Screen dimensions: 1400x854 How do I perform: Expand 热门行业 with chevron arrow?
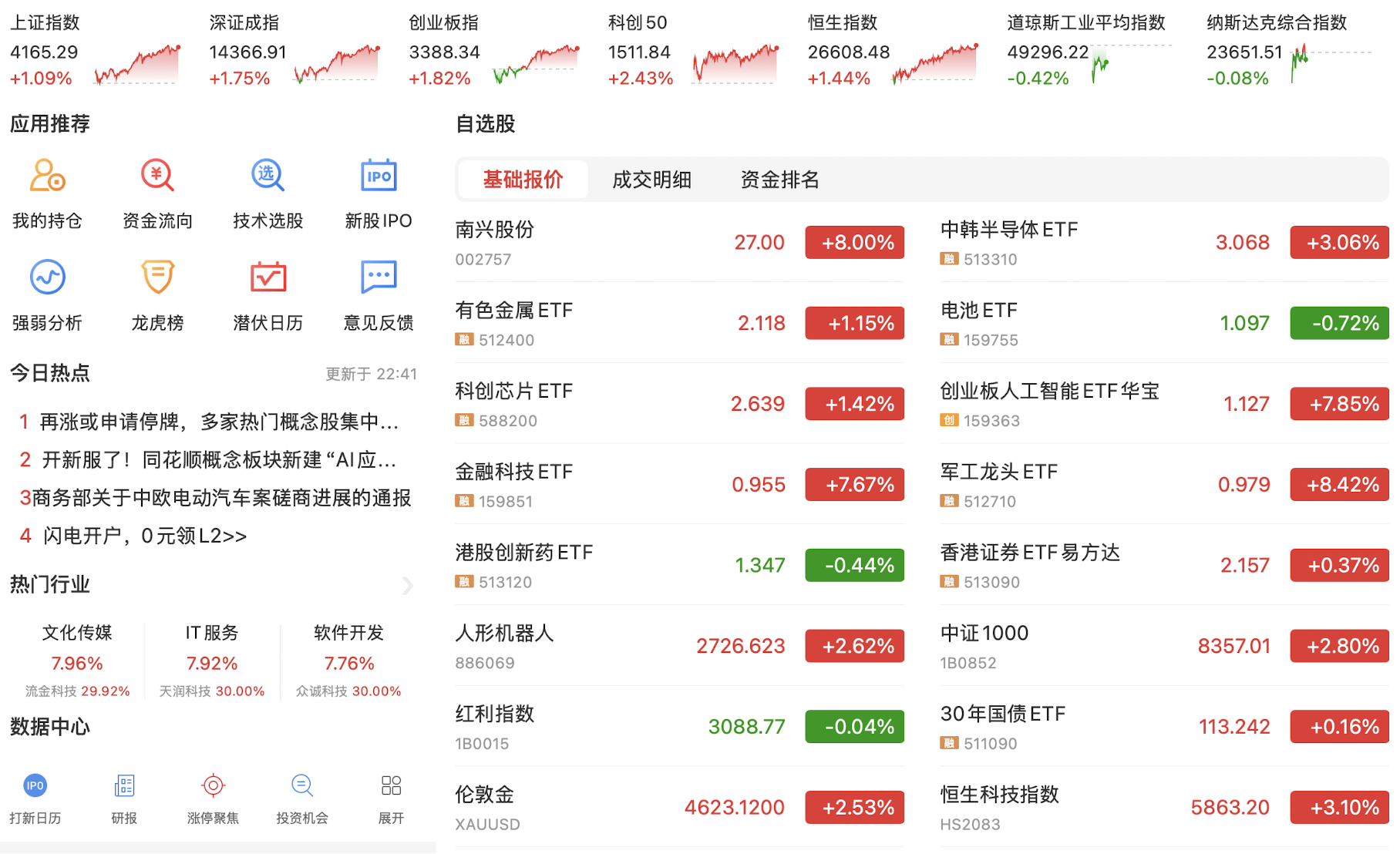click(408, 586)
